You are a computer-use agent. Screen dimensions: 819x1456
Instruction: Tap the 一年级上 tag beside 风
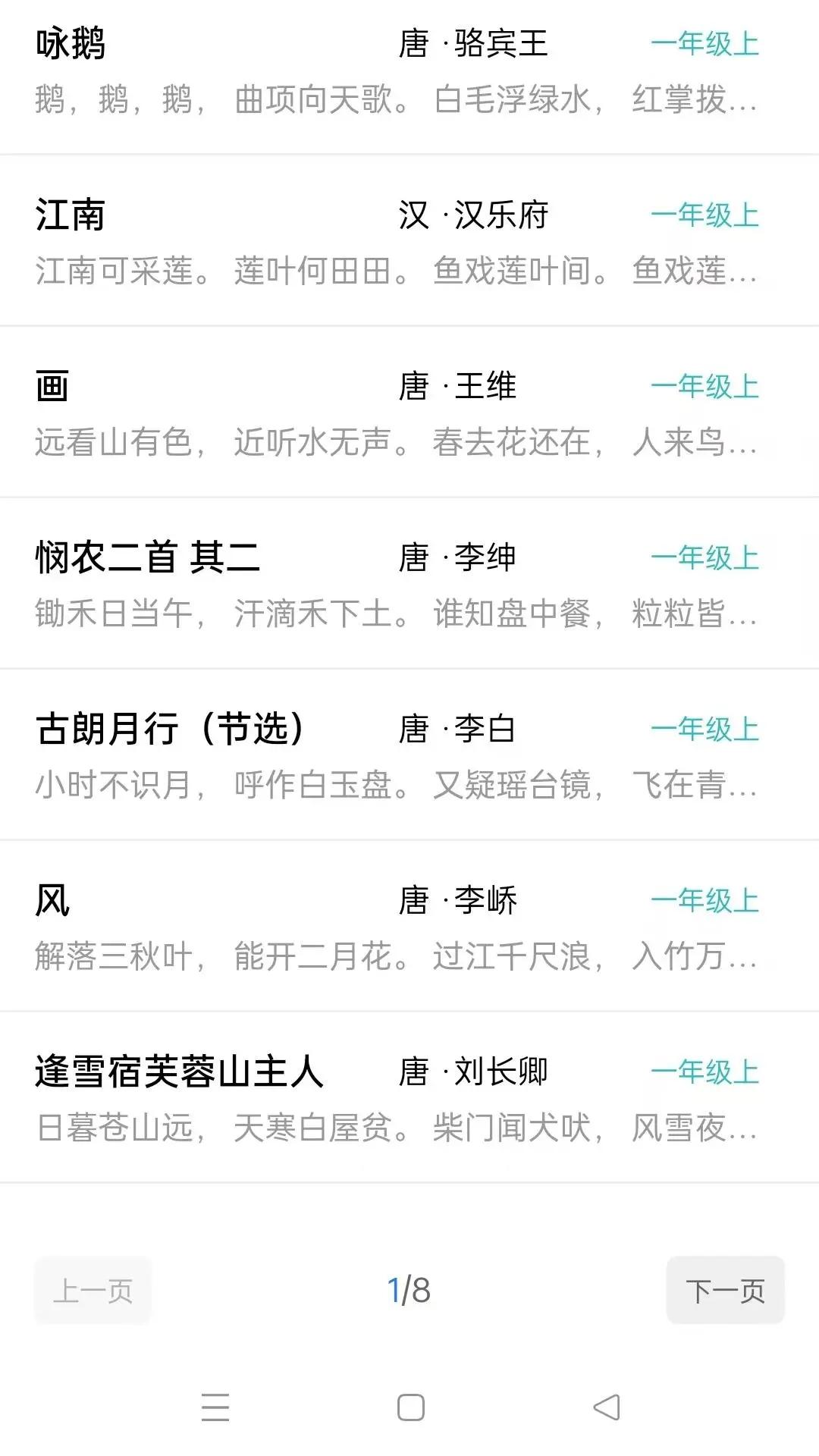707,902
